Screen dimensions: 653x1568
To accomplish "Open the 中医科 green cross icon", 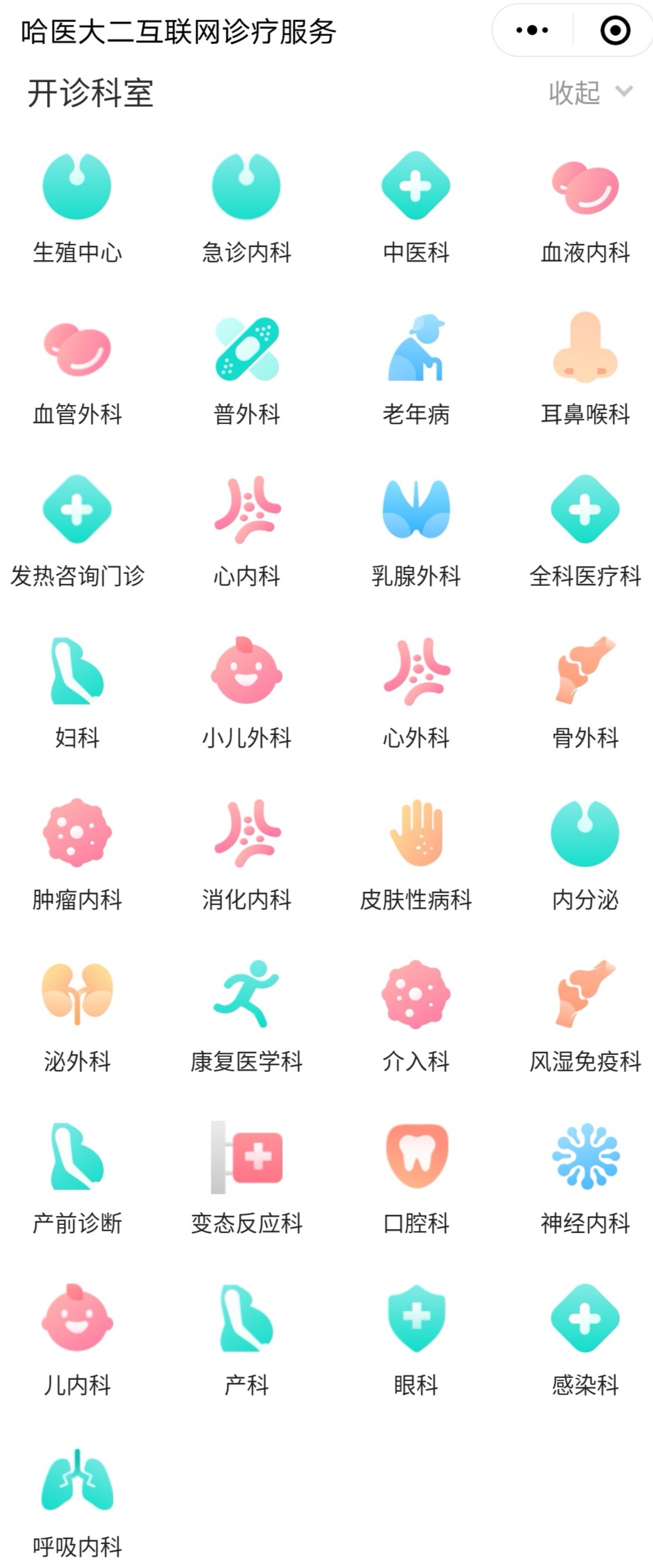I will click(416, 187).
